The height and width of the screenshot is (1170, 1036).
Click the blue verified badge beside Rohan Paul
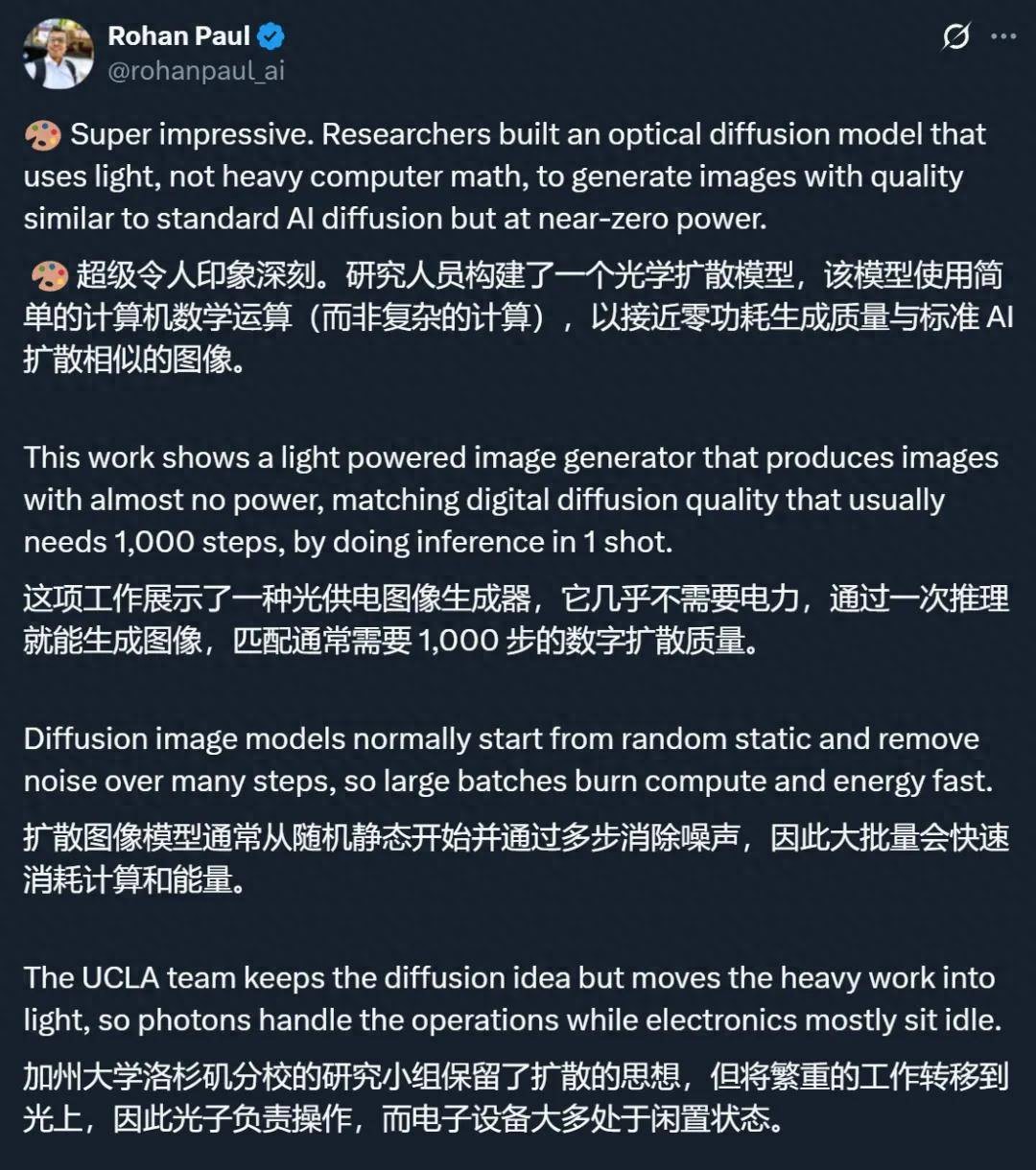[270, 35]
